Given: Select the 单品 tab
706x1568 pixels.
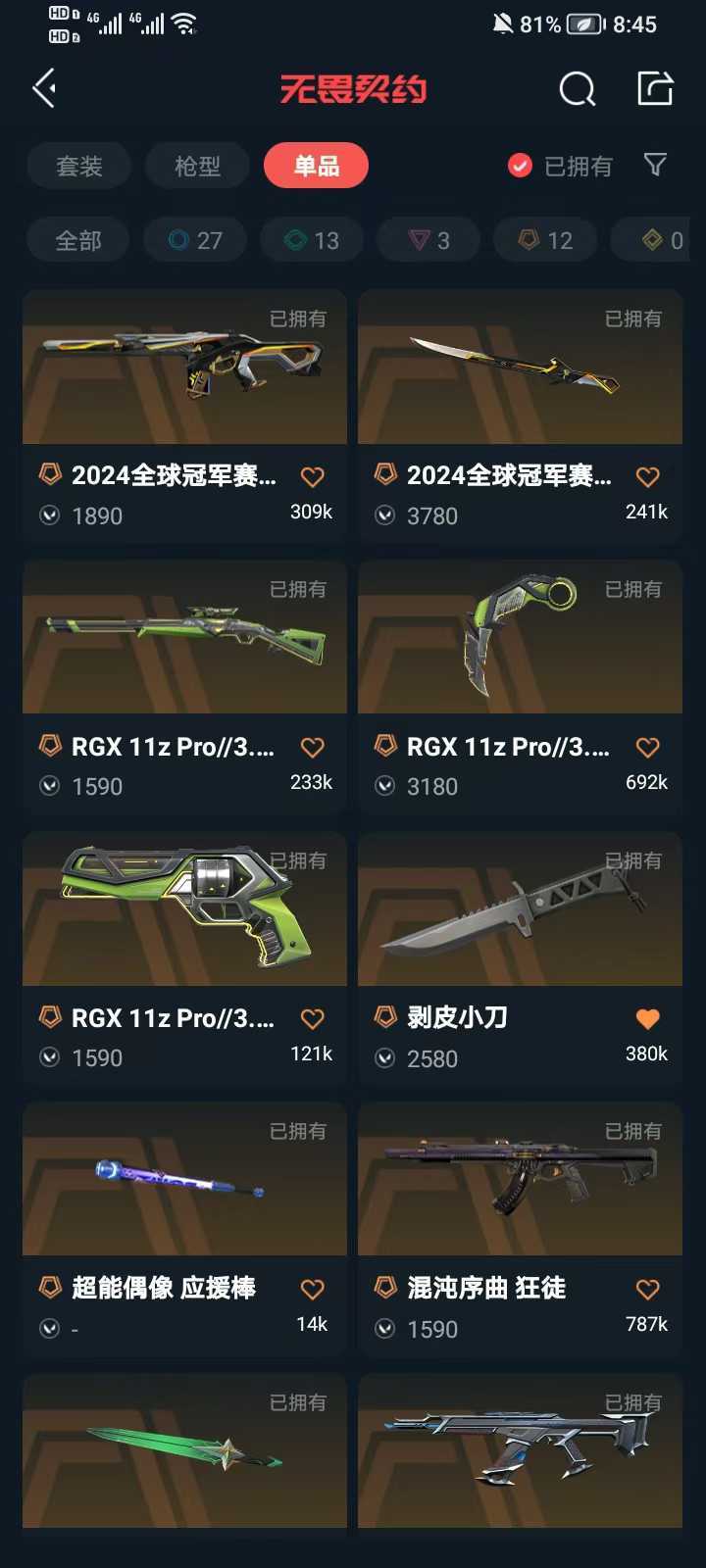Looking at the screenshot, I should pyautogui.click(x=316, y=166).
